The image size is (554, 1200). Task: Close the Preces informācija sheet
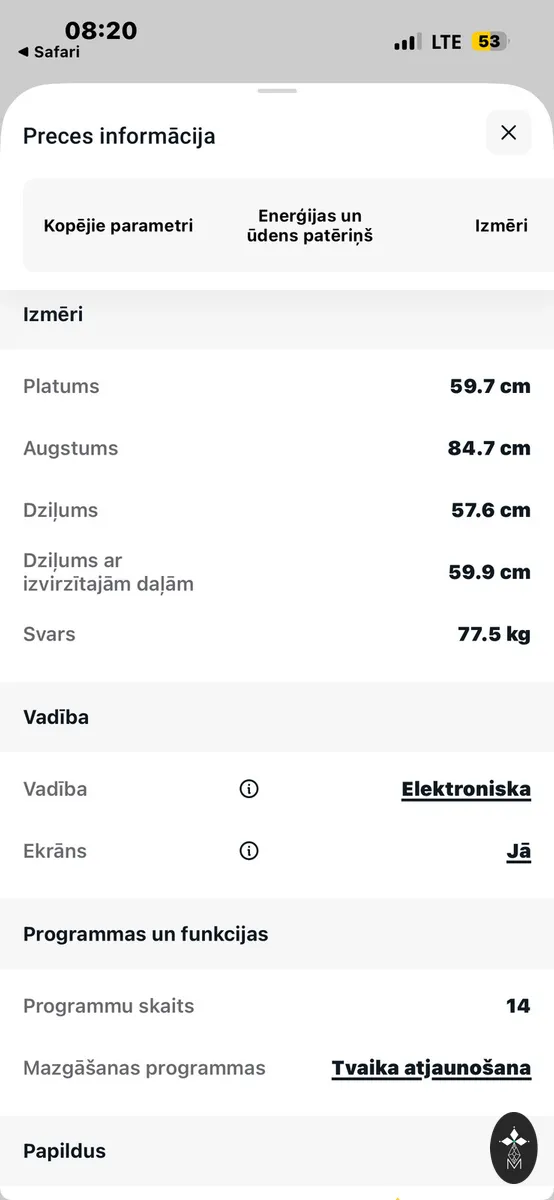tap(508, 133)
